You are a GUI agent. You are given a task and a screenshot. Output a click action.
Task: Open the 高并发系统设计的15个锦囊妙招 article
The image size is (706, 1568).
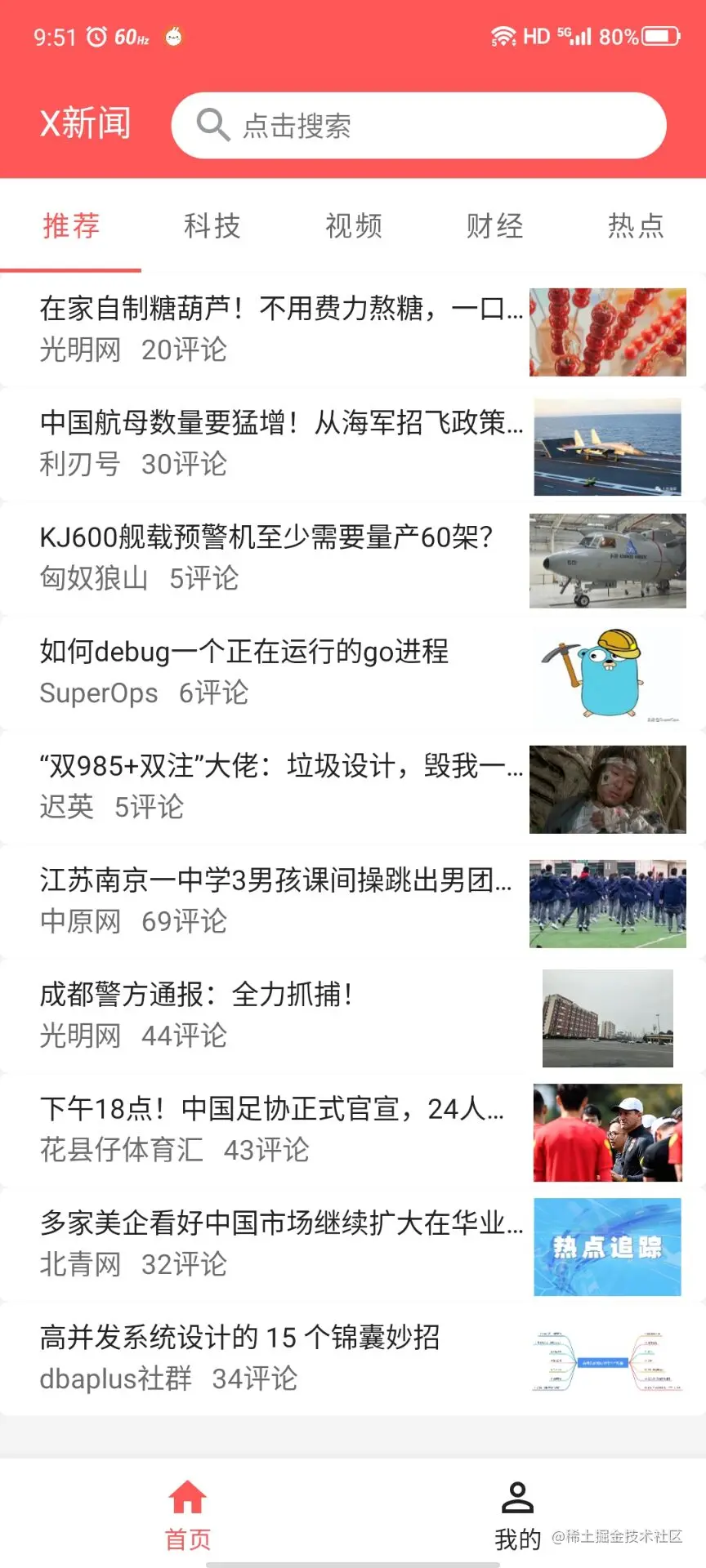(x=240, y=1338)
